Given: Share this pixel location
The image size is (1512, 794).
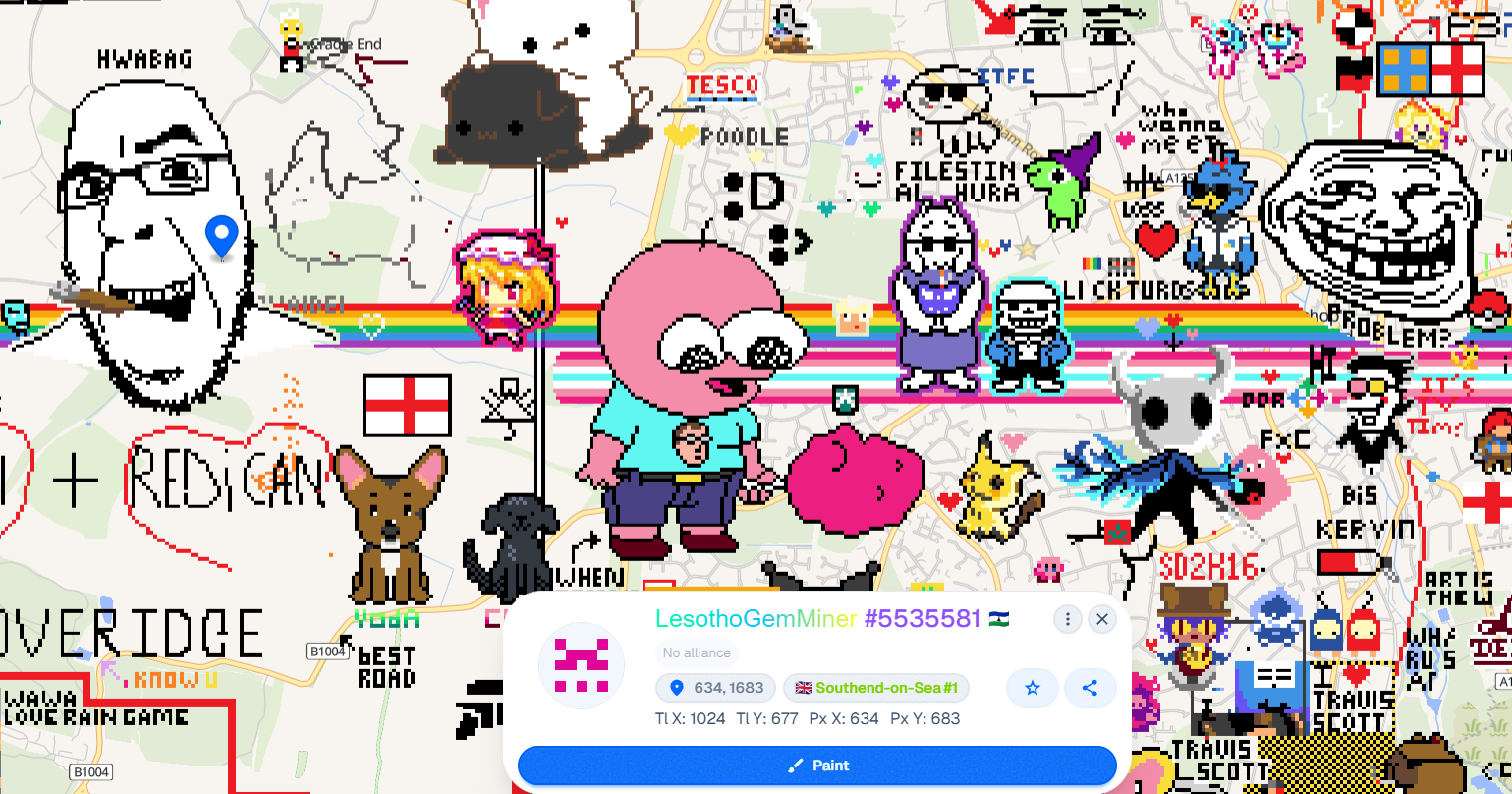Looking at the screenshot, I should (x=1090, y=688).
